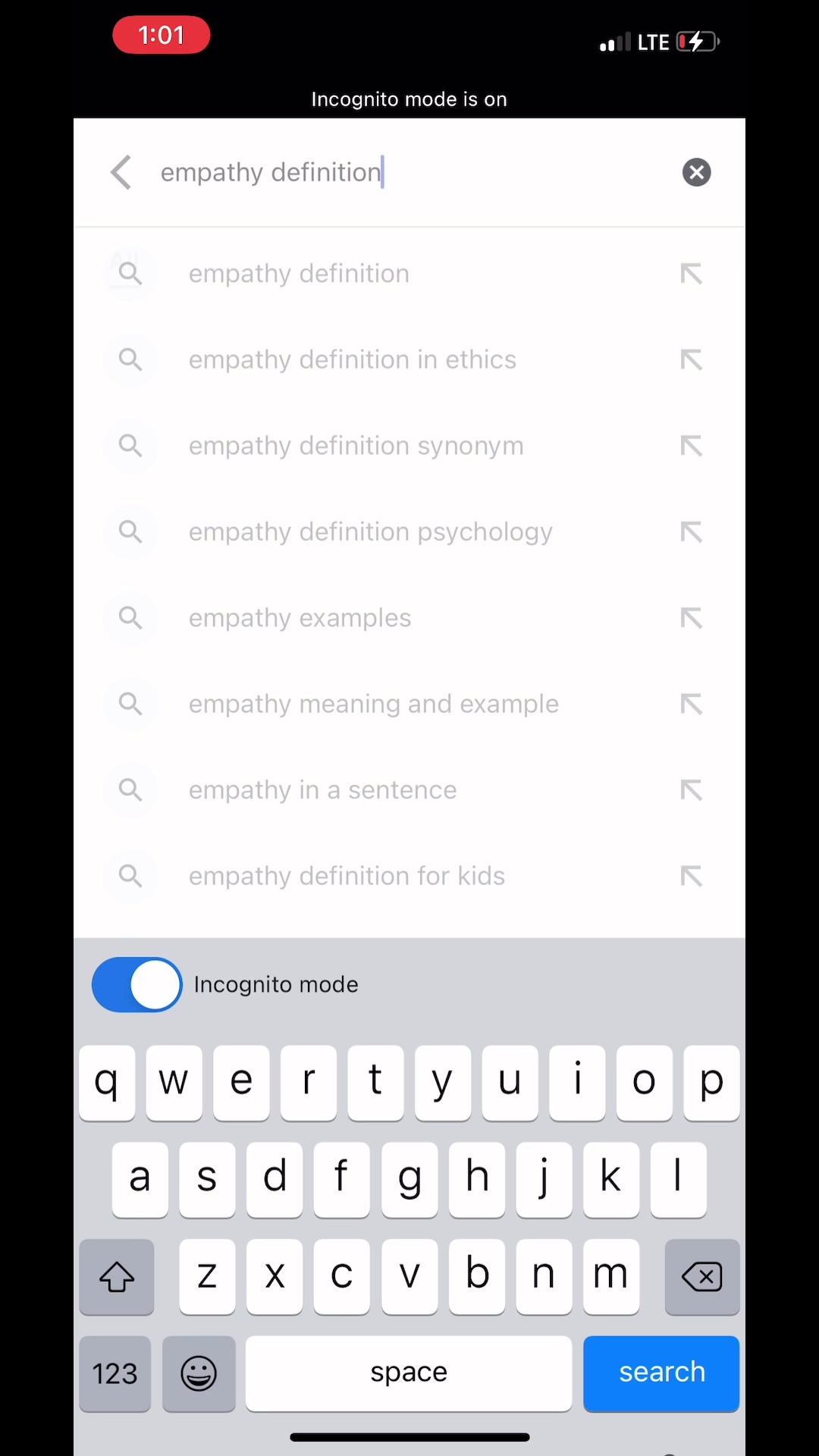819x1456 pixels.
Task: Select 'empathy in a sentence' suggestion
Action: (x=322, y=790)
